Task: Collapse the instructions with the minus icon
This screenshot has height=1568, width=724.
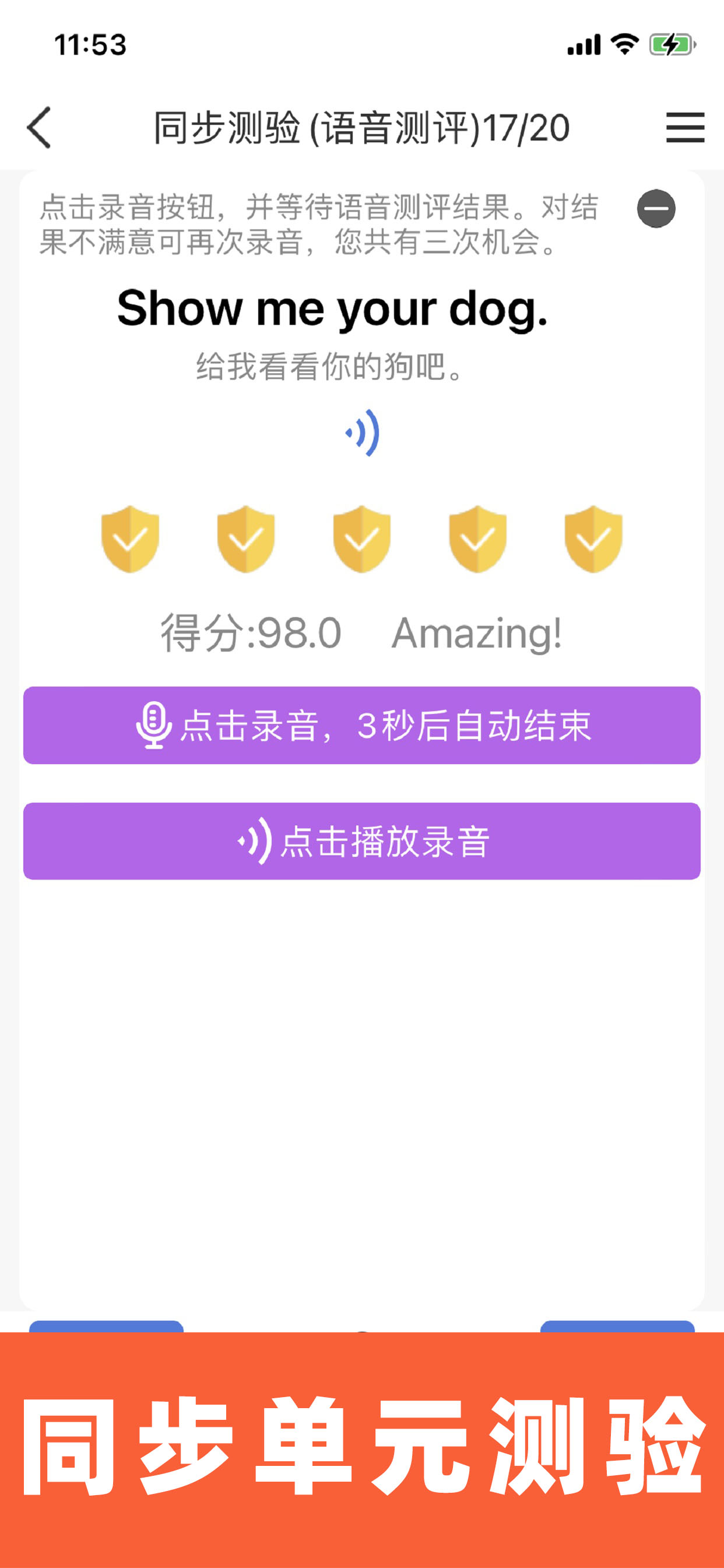Action: click(656, 209)
